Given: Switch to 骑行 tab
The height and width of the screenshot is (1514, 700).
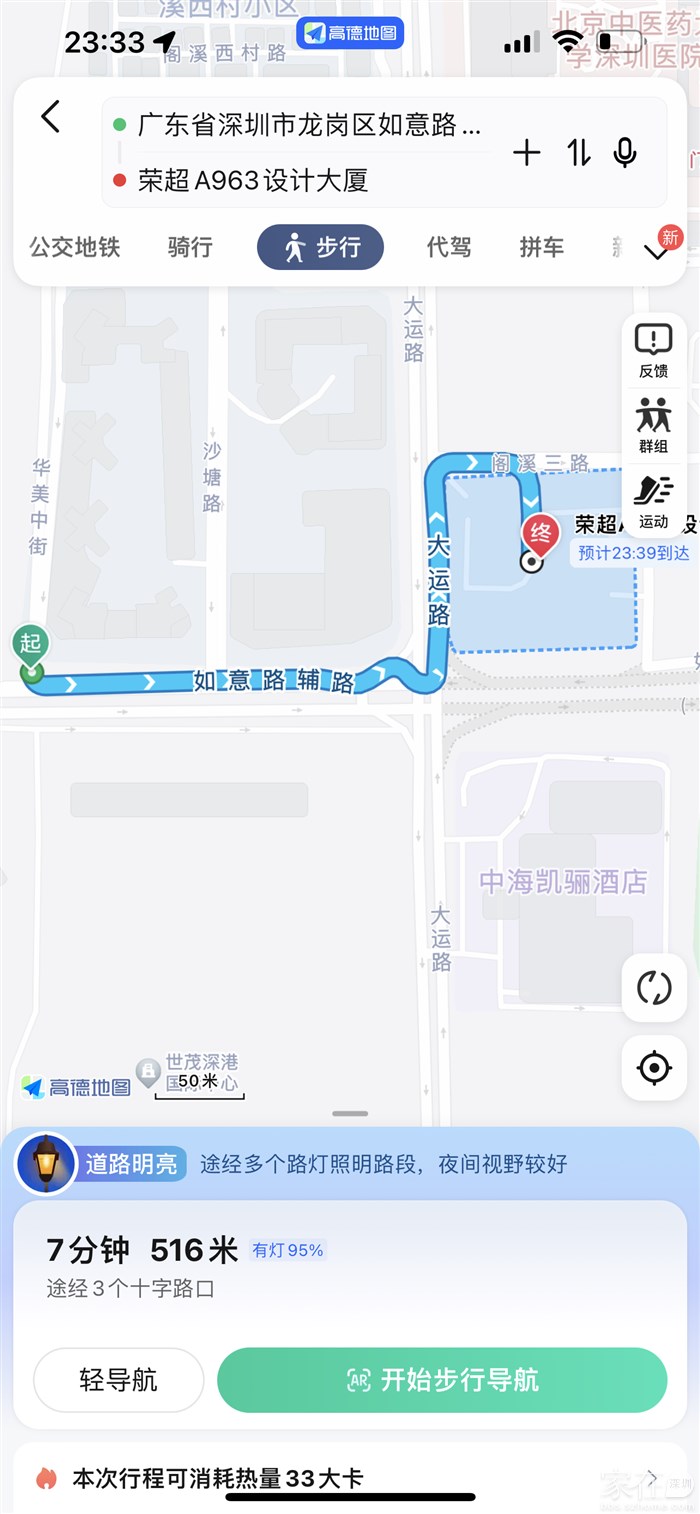Looking at the screenshot, I should tap(190, 247).
